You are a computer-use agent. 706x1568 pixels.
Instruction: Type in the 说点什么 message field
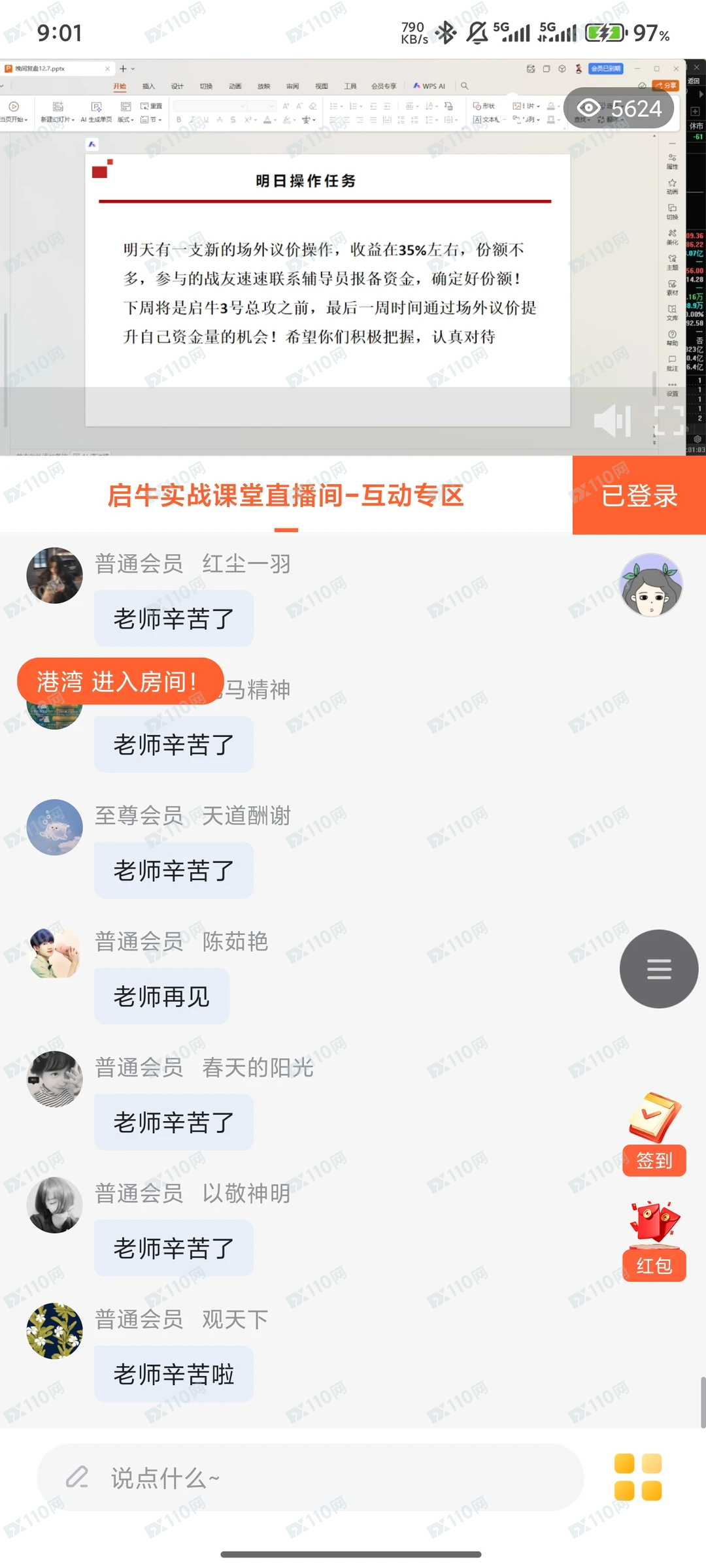311,1478
